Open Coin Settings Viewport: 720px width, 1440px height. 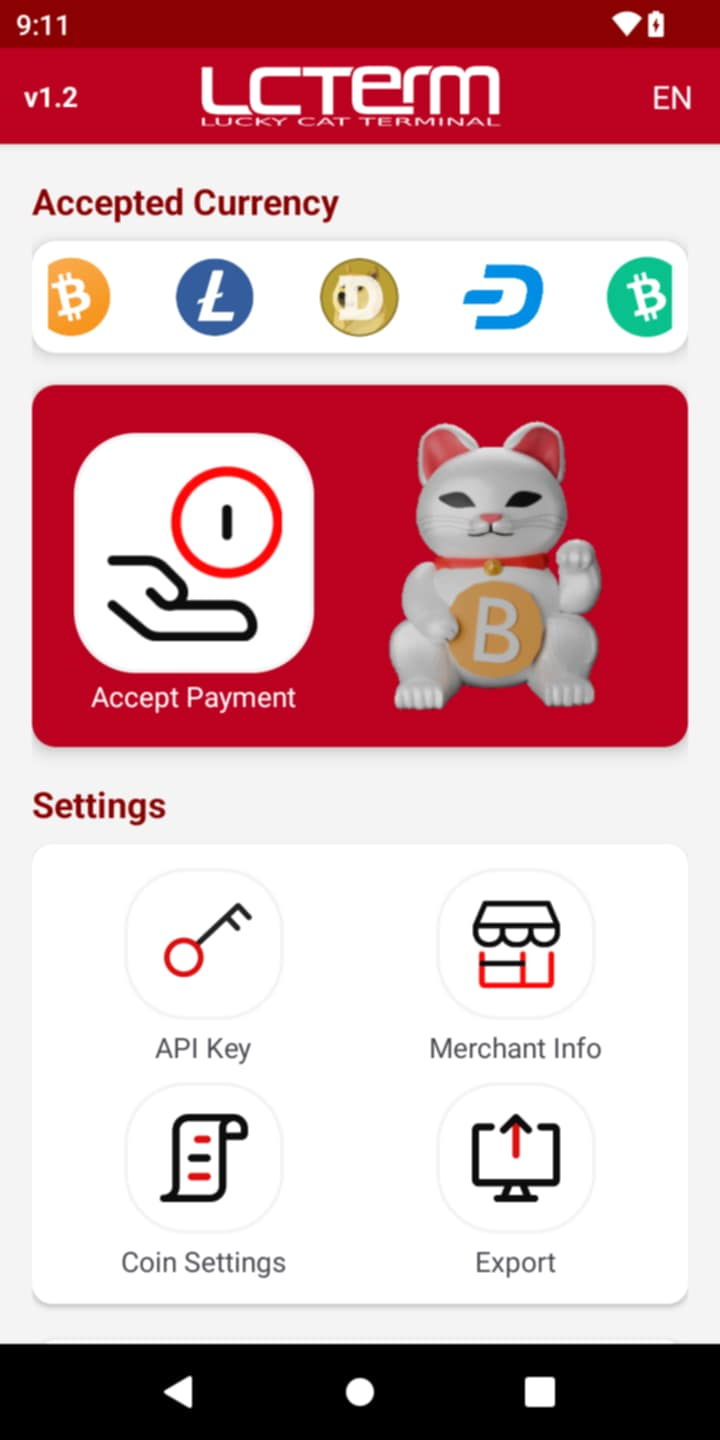coord(203,1158)
